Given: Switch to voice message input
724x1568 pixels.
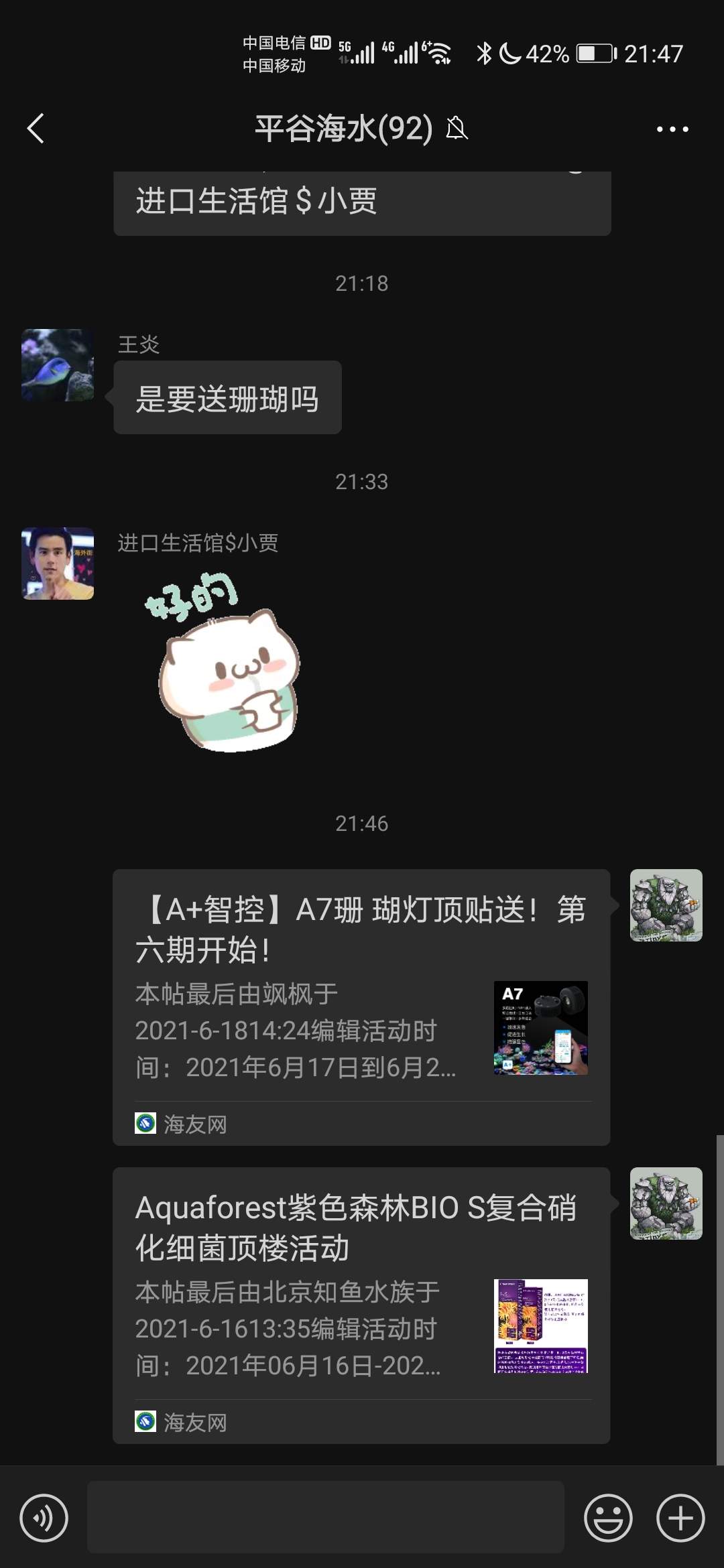Looking at the screenshot, I should (44, 1518).
